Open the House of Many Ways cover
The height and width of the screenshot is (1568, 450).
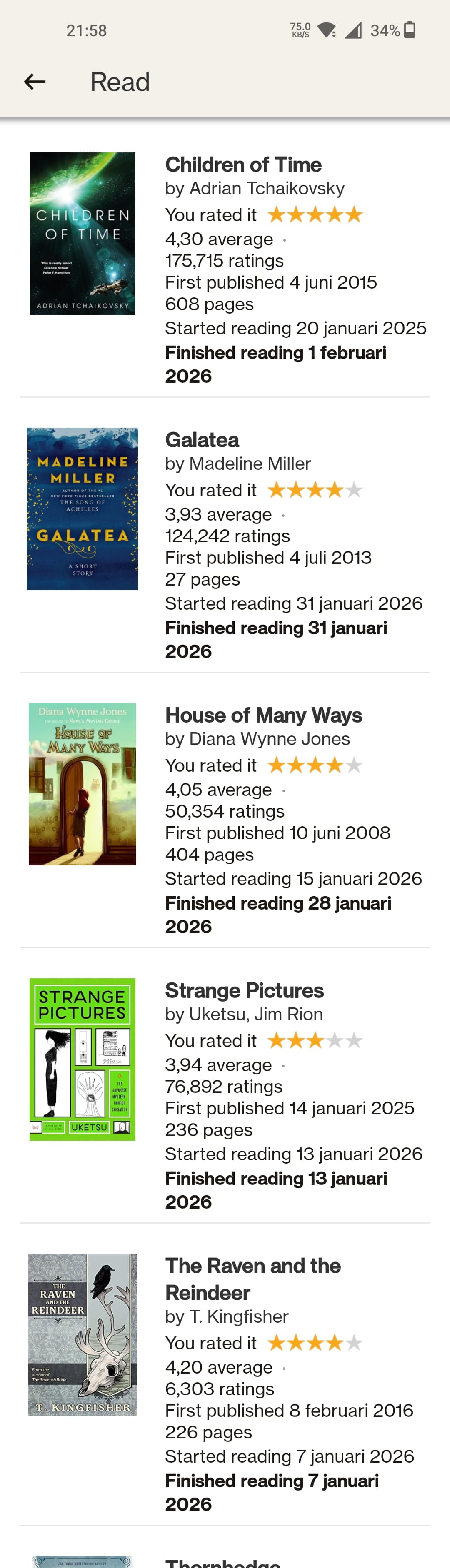pyautogui.click(x=82, y=783)
